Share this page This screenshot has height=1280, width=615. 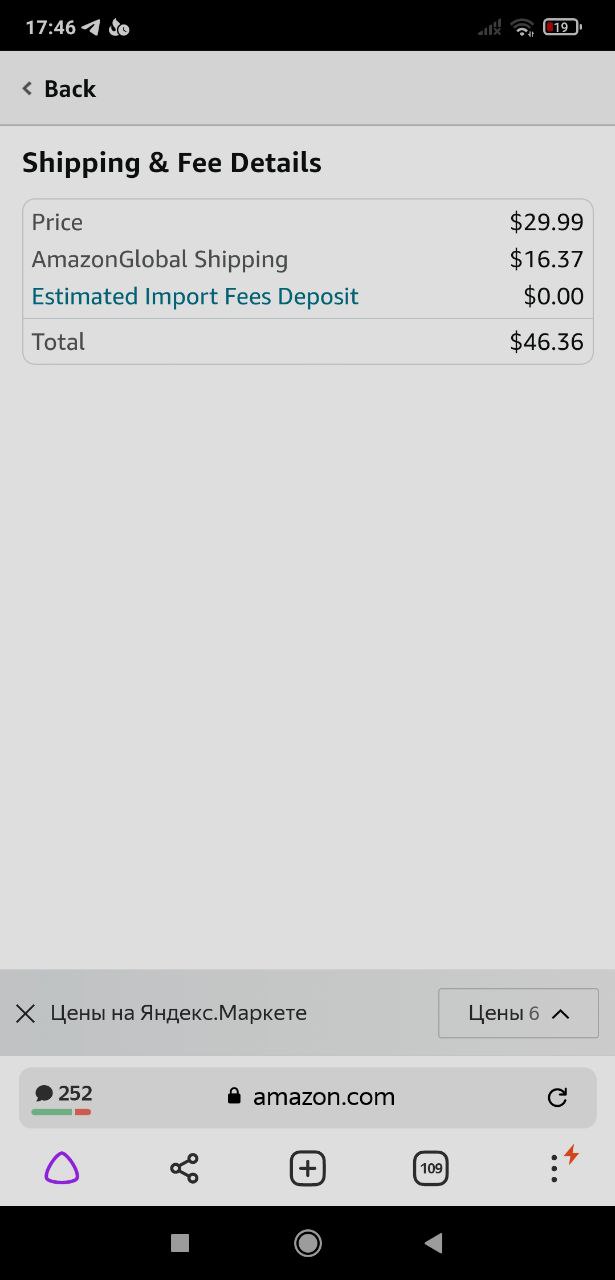(x=184, y=1168)
